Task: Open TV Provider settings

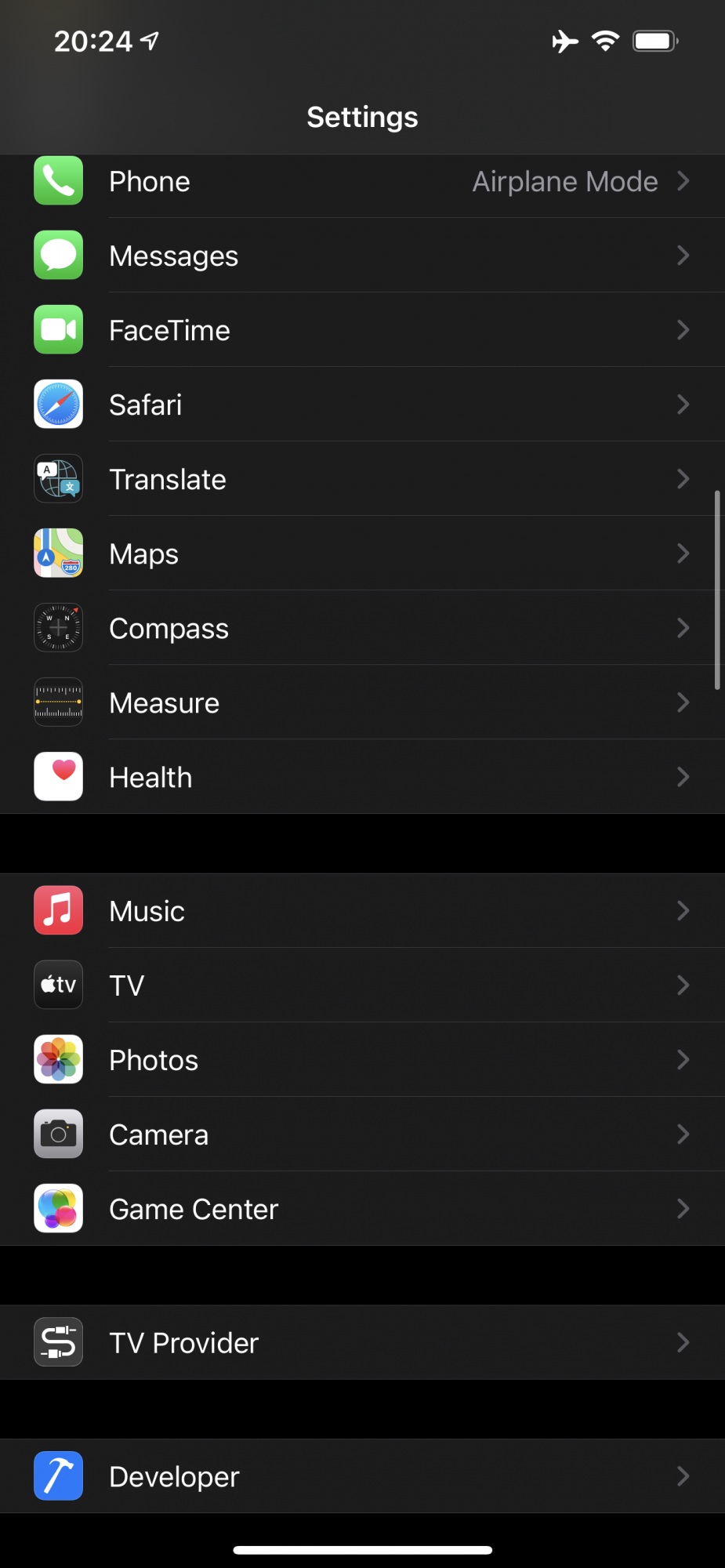Action: pos(362,1343)
